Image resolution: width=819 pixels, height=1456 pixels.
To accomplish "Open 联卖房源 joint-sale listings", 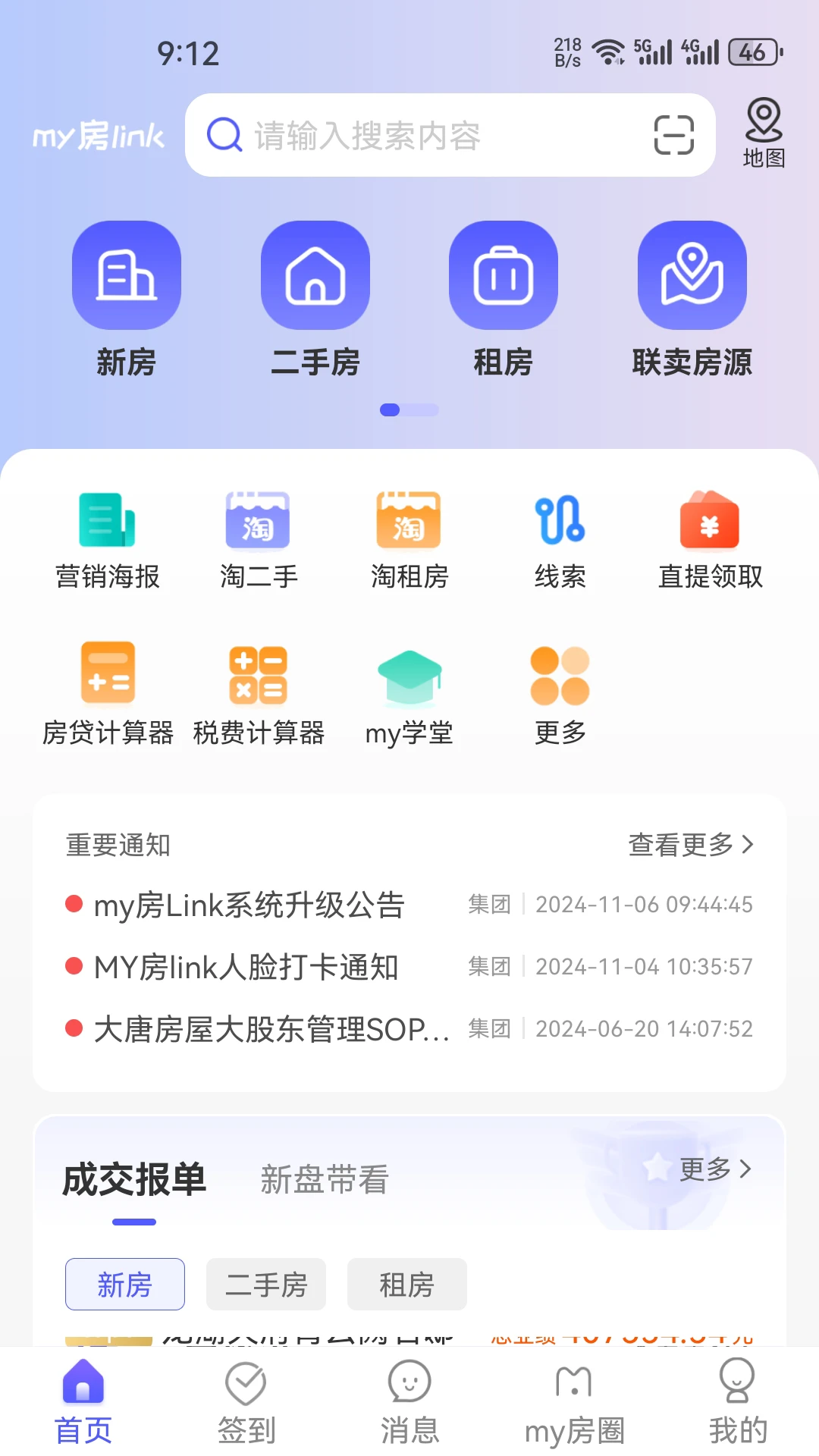I will point(692,300).
